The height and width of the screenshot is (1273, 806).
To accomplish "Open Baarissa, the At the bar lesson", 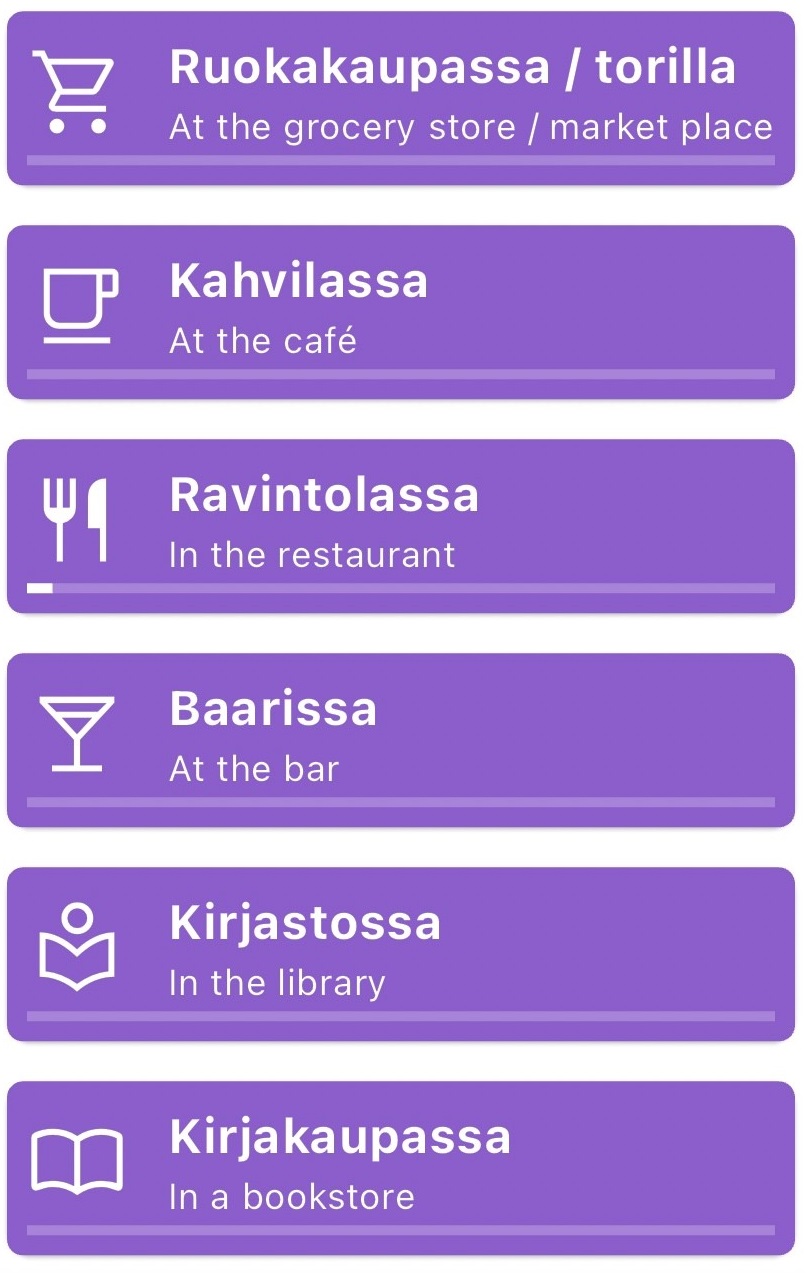I will coord(401,740).
